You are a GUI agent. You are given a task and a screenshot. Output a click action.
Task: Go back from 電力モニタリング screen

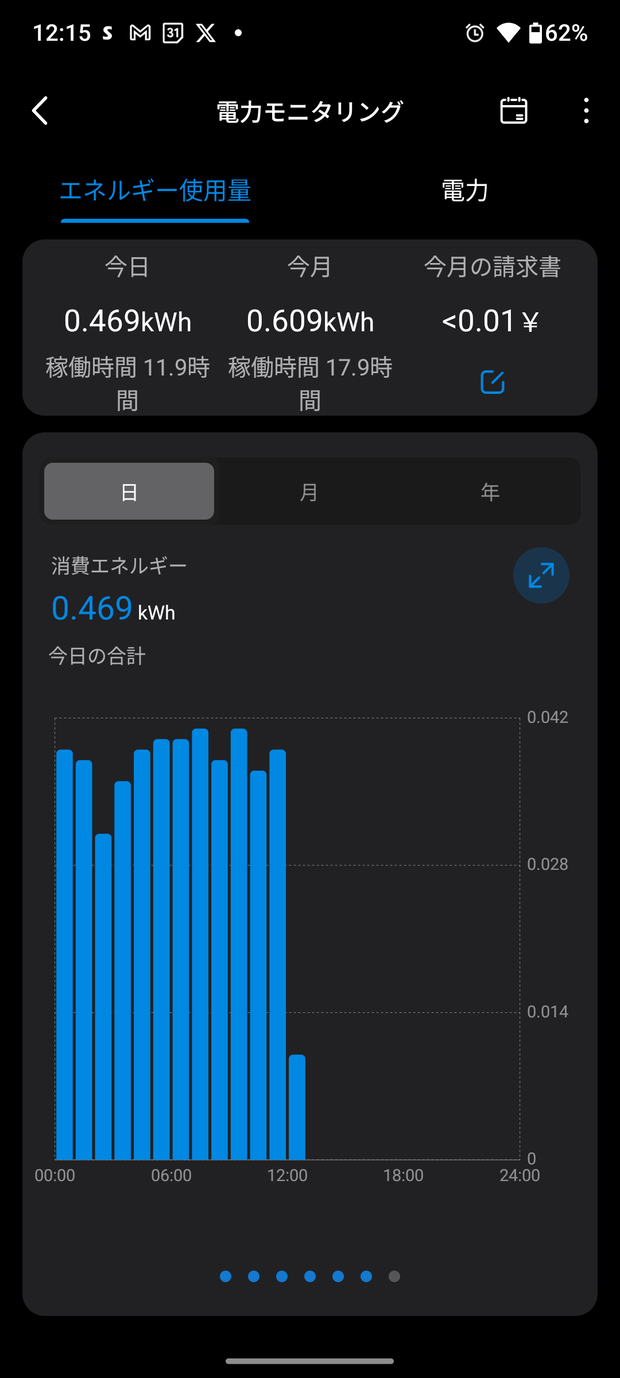point(40,111)
